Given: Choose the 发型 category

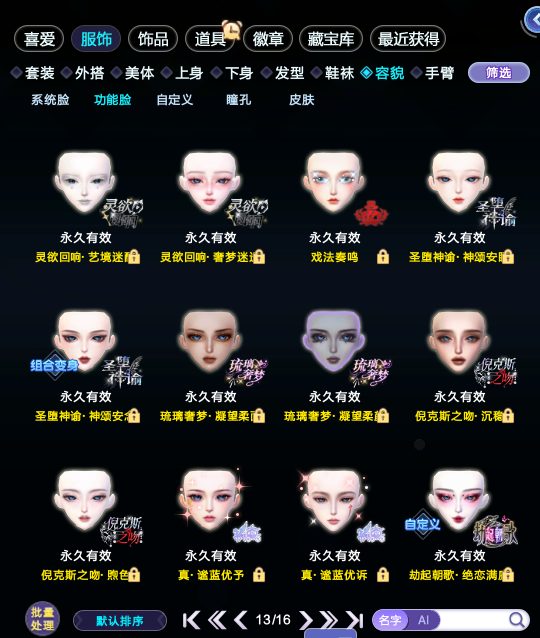Looking at the screenshot, I should coord(283,73).
